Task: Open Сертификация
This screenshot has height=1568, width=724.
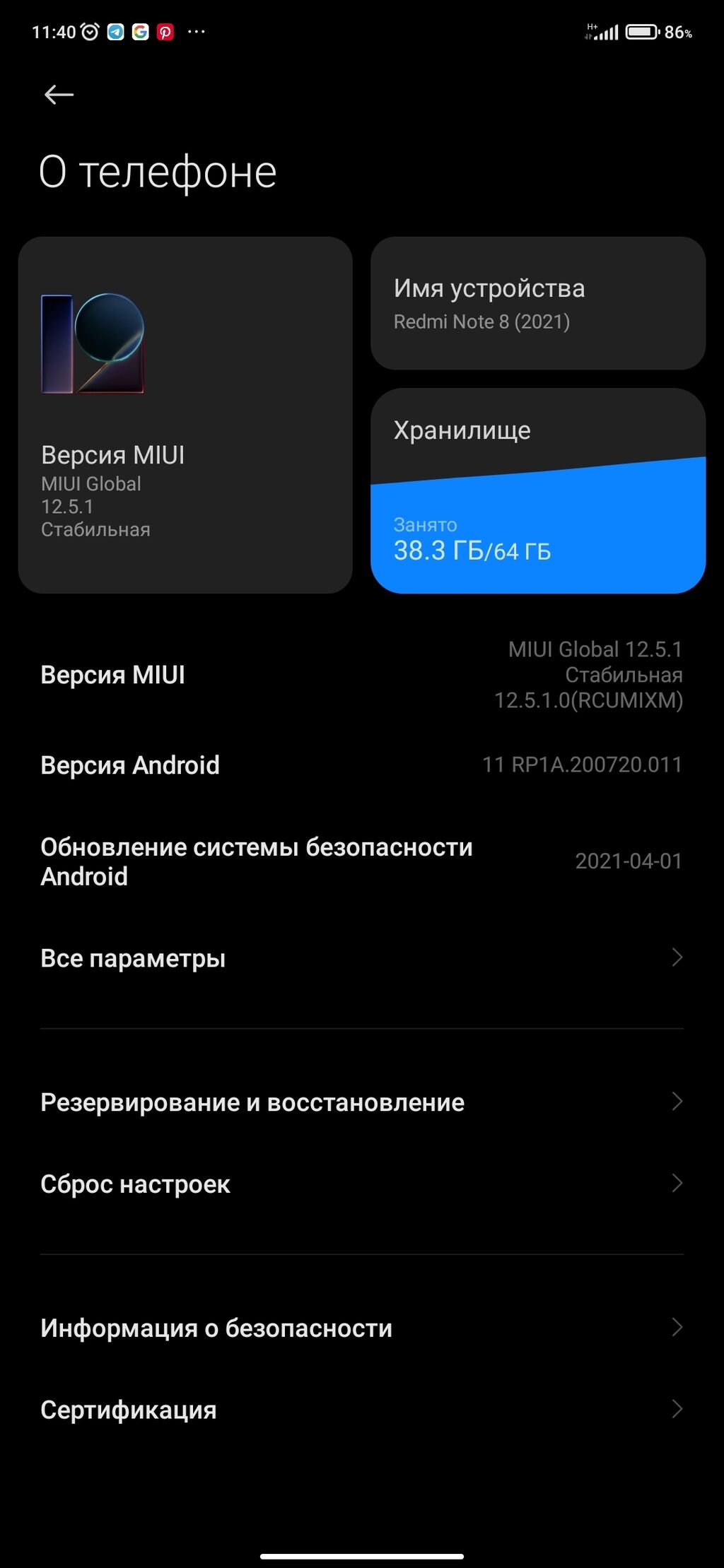Action: pyautogui.click(x=361, y=1410)
